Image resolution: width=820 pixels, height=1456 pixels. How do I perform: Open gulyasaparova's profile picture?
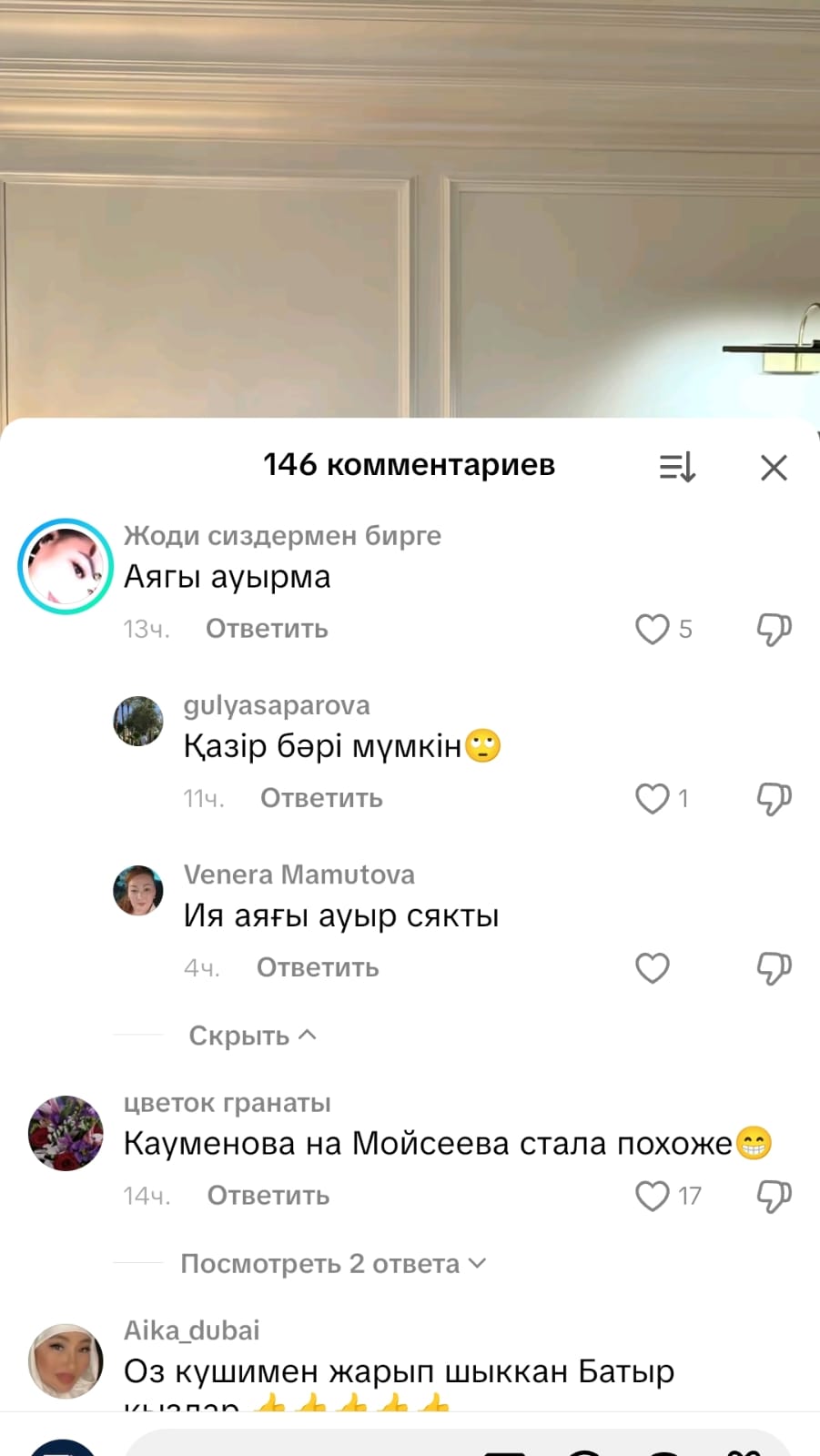tap(138, 721)
